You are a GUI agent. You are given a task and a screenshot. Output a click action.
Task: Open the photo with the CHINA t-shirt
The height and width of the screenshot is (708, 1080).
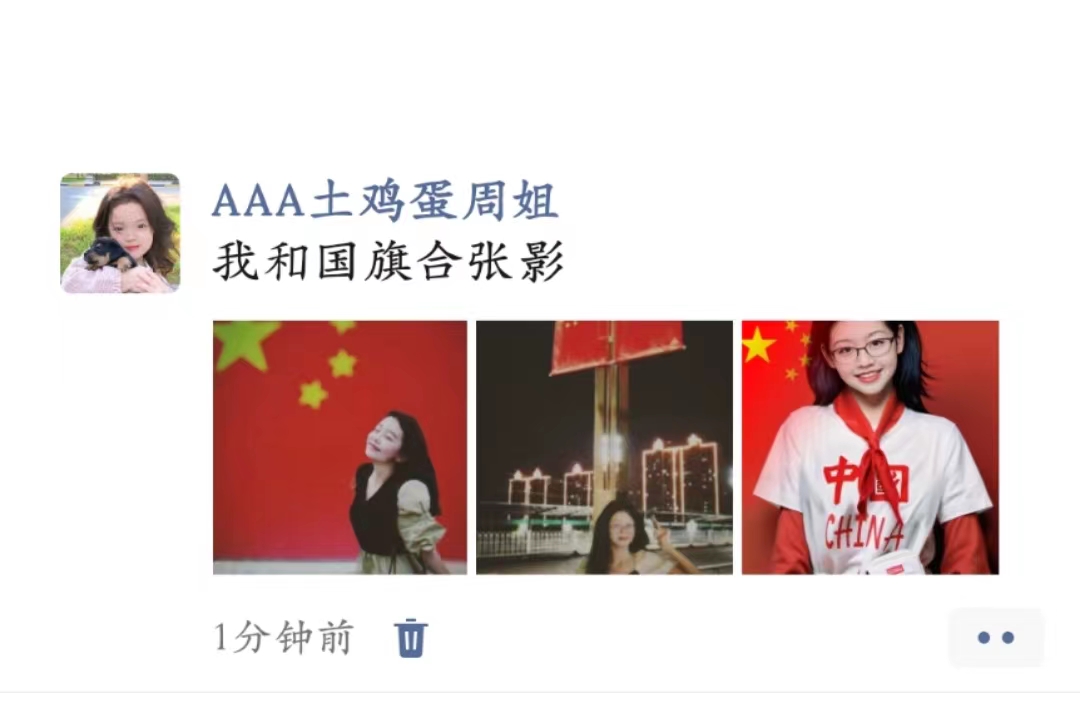[x=870, y=447]
